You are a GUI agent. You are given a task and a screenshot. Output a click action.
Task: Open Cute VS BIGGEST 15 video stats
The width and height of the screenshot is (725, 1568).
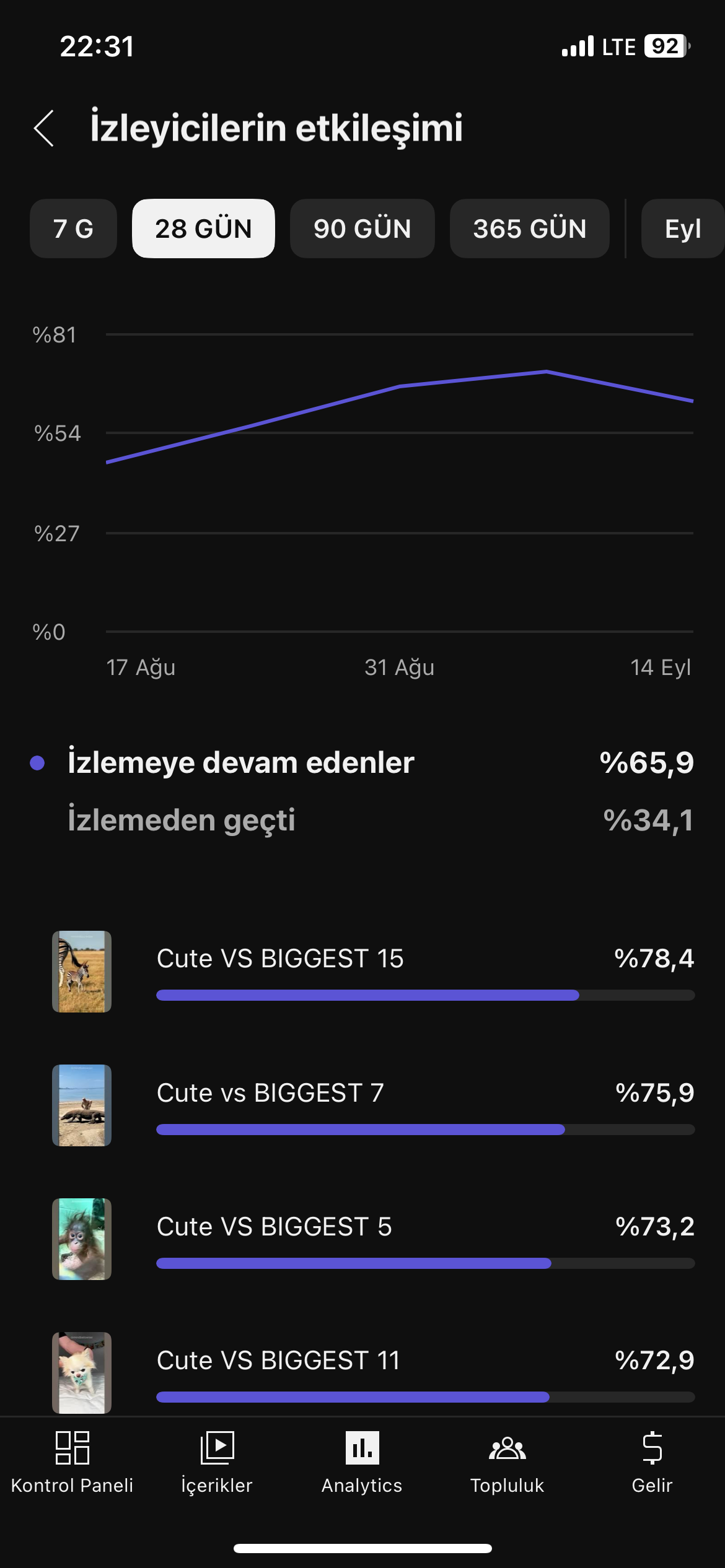[x=373, y=972]
